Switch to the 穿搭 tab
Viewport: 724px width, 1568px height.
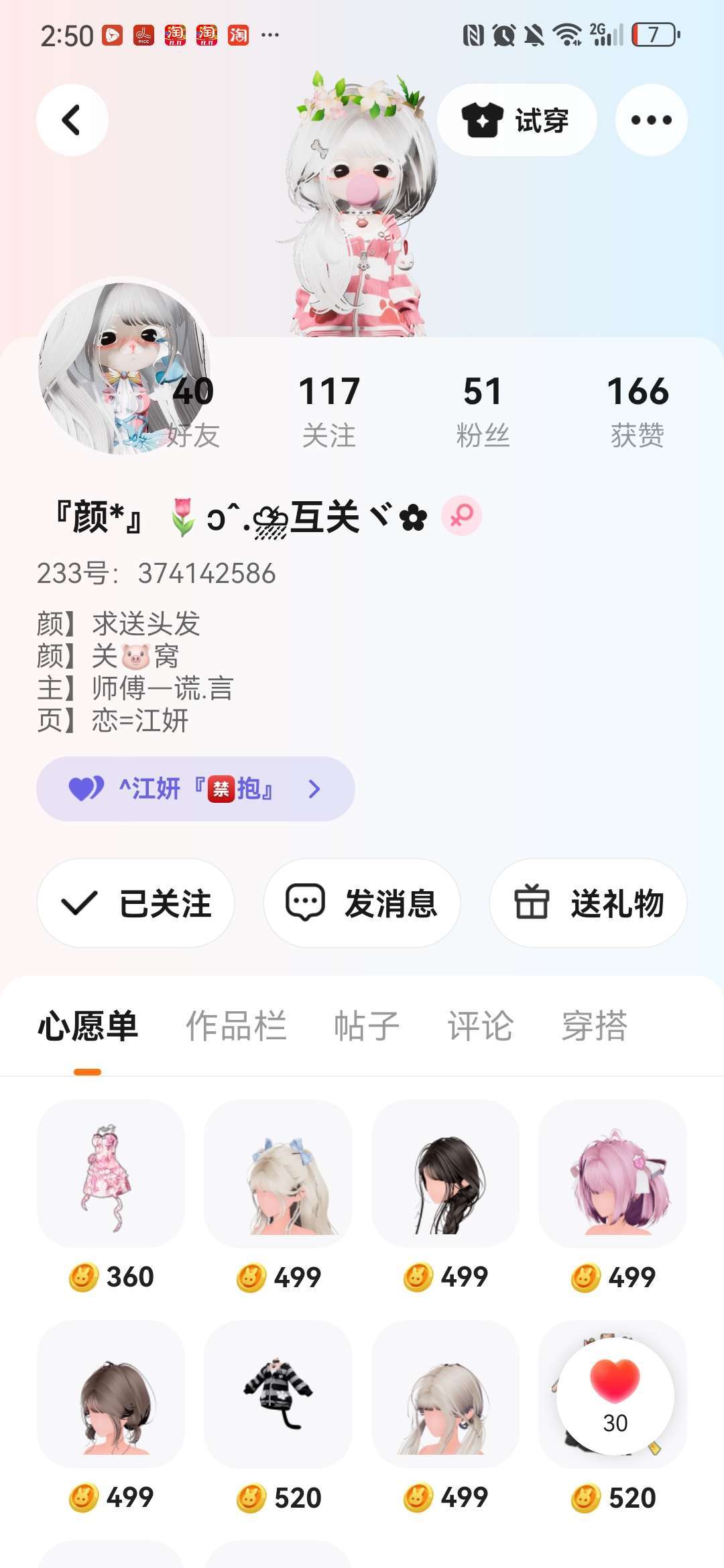pos(595,1026)
